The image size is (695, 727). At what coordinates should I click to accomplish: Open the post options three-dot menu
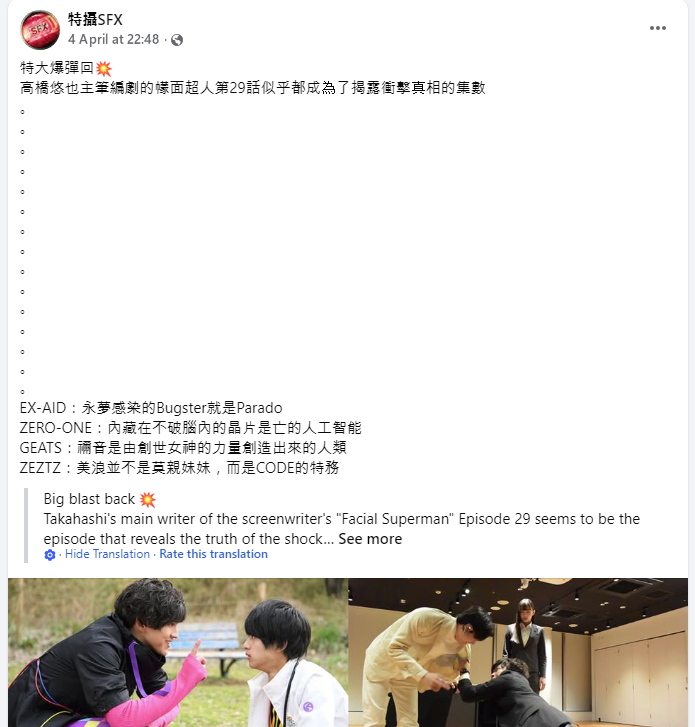pyautogui.click(x=657, y=28)
